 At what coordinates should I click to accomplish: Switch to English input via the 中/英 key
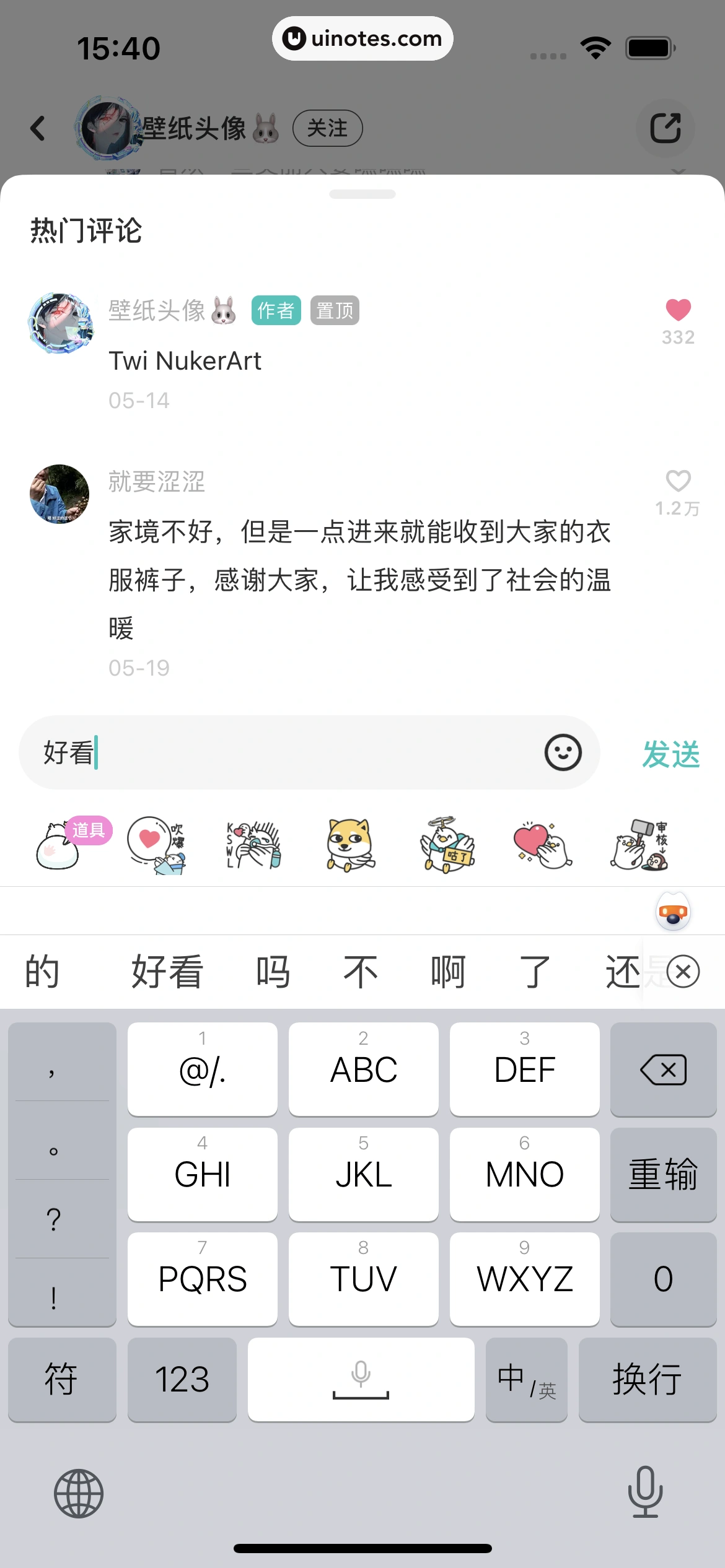(526, 1380)
